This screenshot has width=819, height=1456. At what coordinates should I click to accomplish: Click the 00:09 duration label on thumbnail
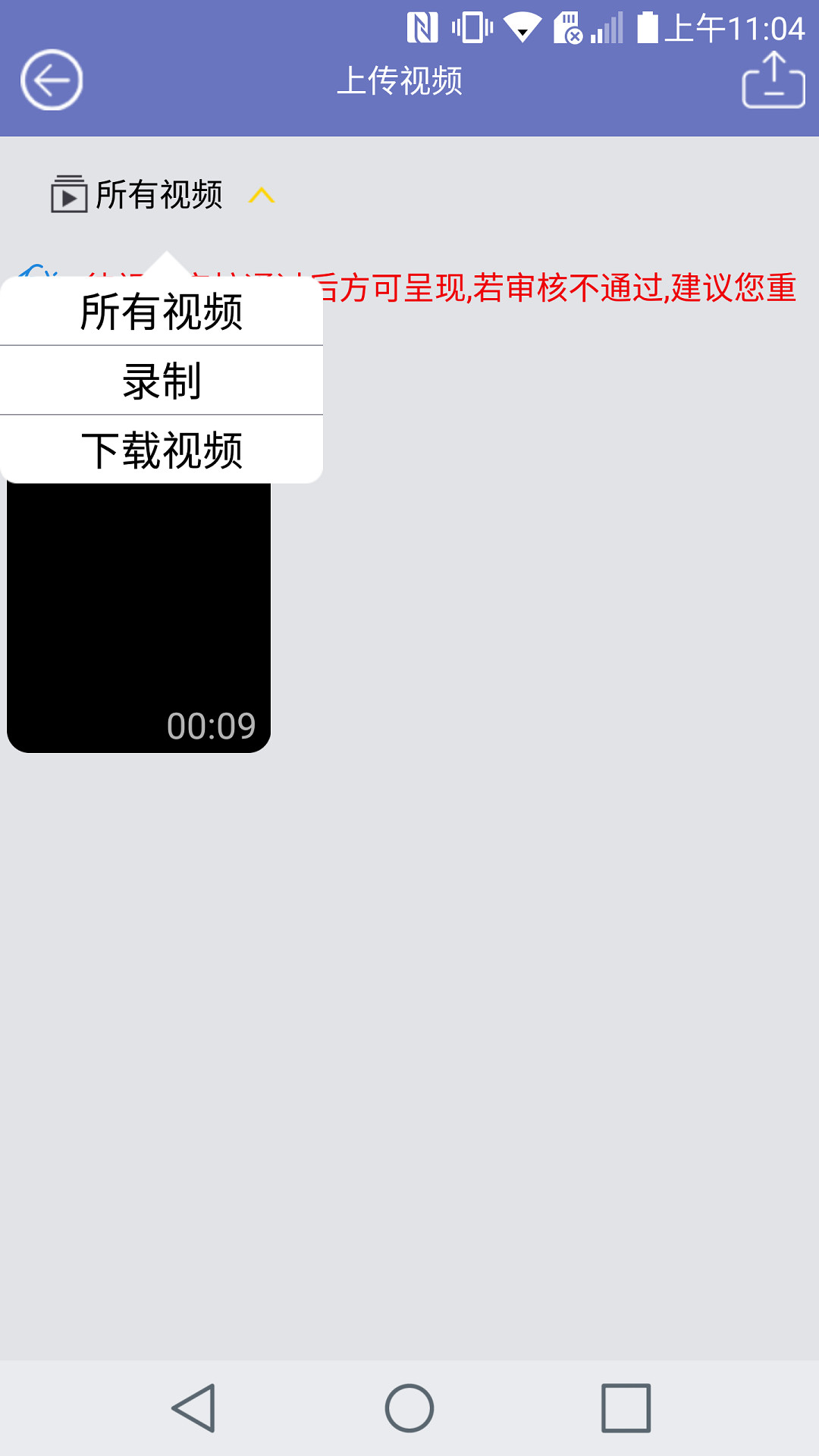[211, 726]
